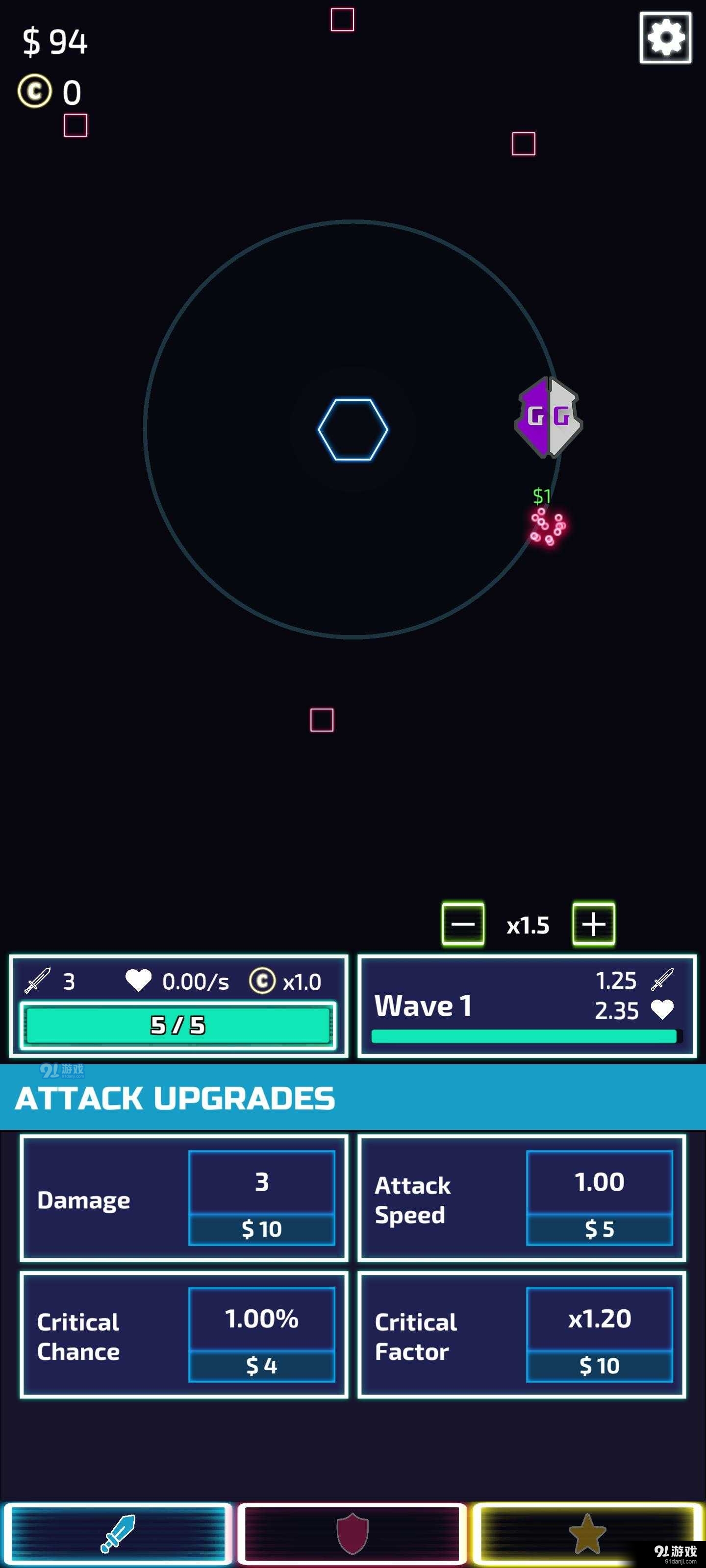706x1568 pixels.
Task: Purchase Critical Chance upgrade for $4
Action: point(262,1334)
